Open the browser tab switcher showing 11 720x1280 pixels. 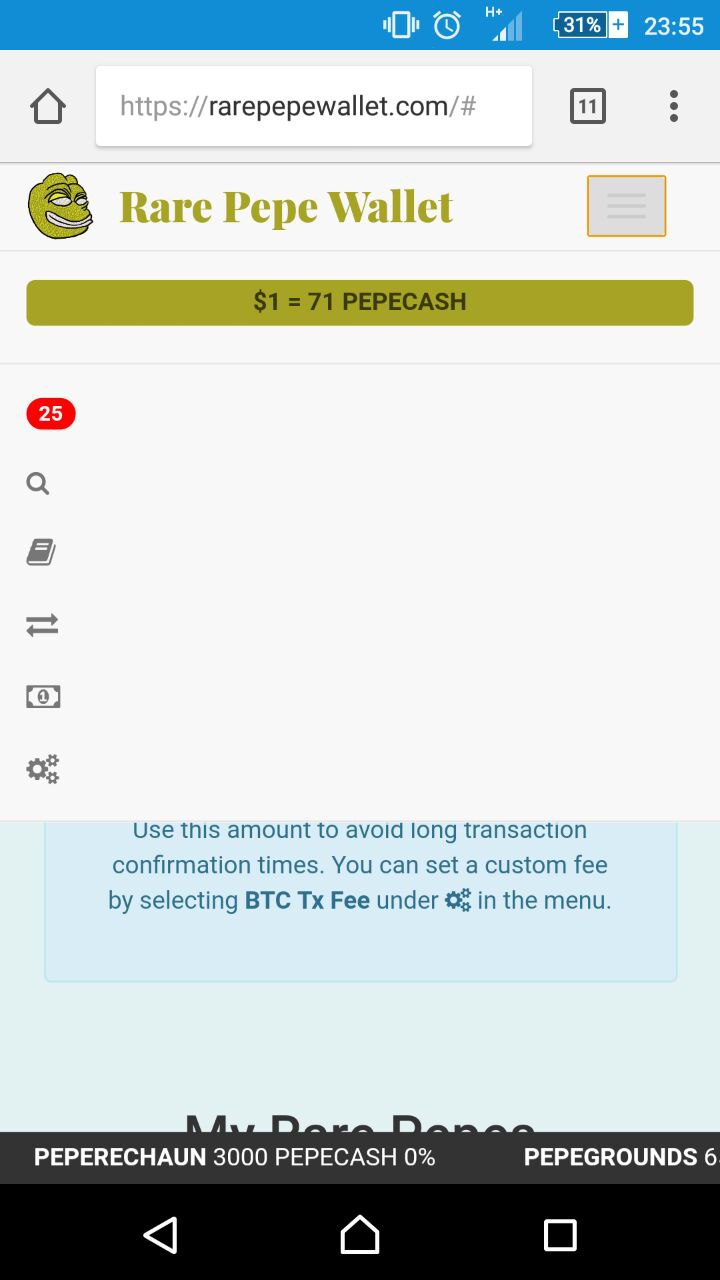click(588, 106)
